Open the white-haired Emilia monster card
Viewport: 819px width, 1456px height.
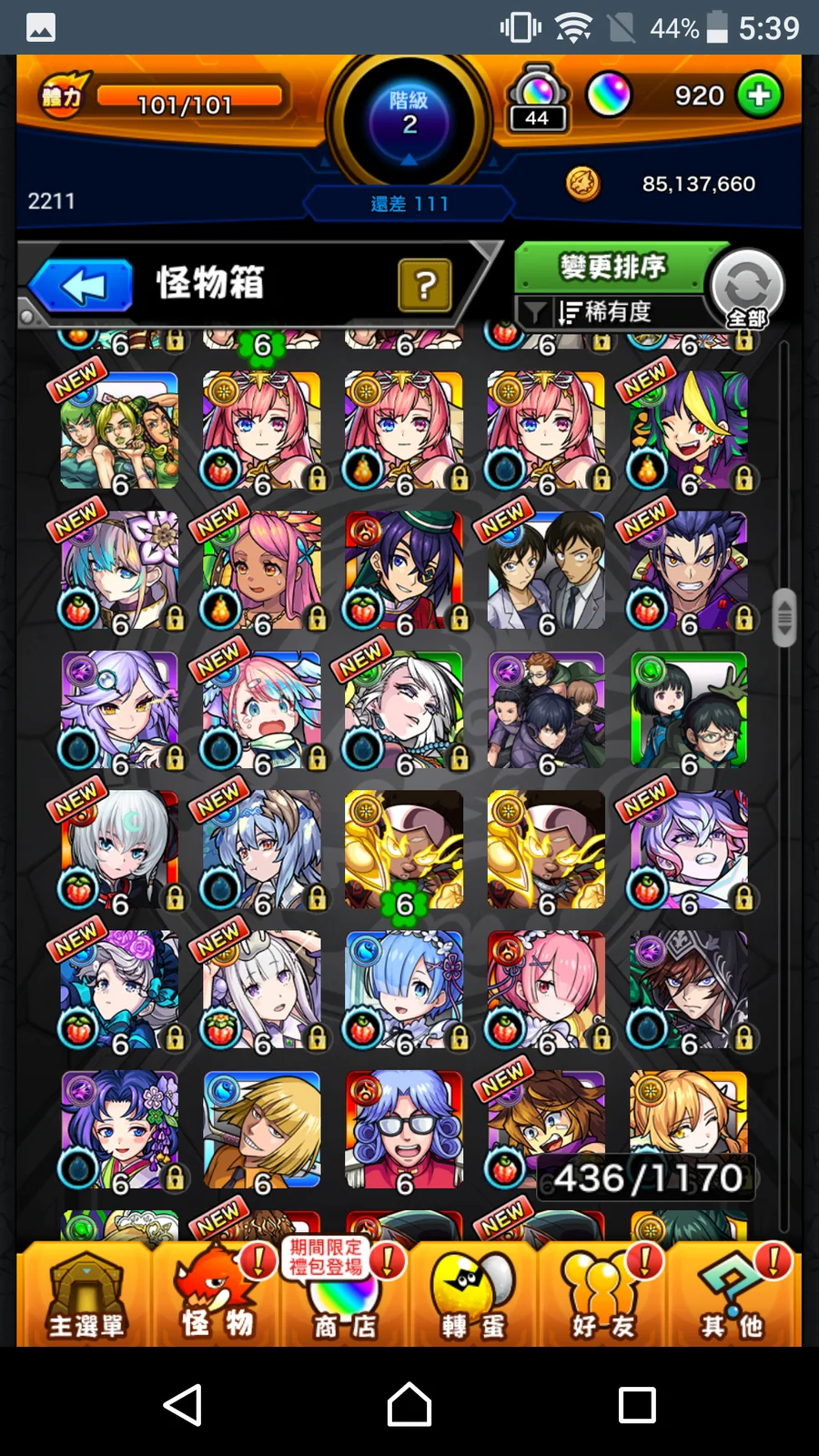click(x=262, y=989)
